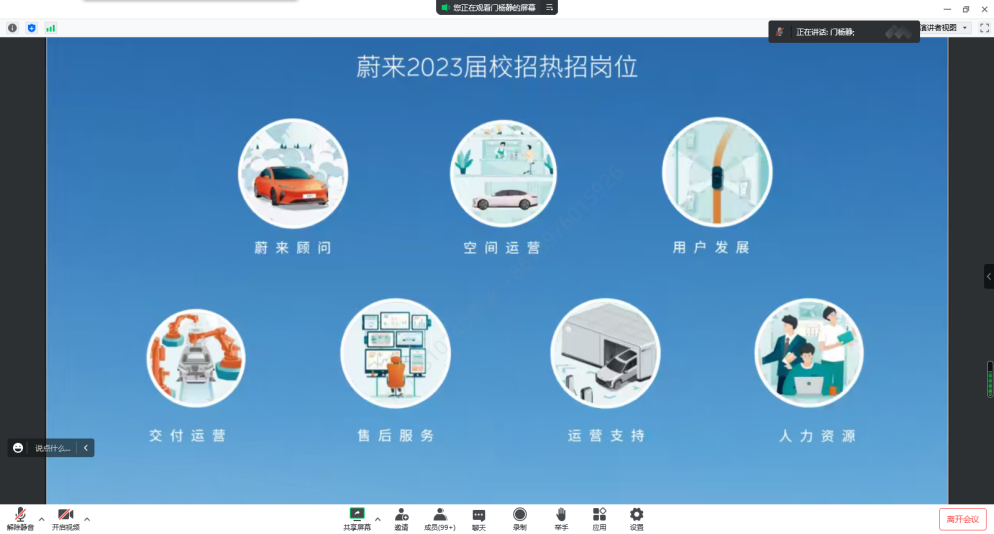Expand the screen sharing options arrow
This screenshot has width=994, height=534.
click(378, 518)
